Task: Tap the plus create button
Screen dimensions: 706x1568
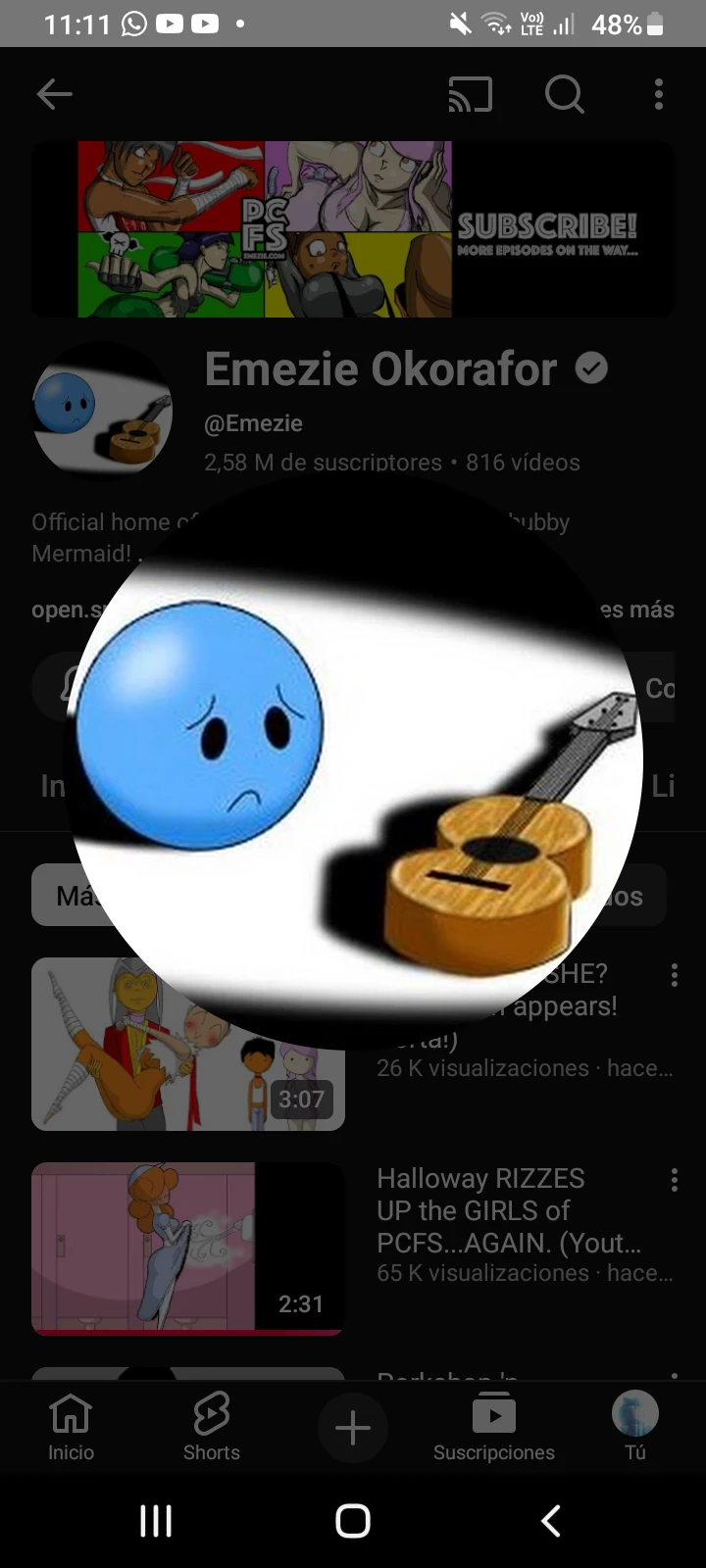Action: click(352, 1428)
